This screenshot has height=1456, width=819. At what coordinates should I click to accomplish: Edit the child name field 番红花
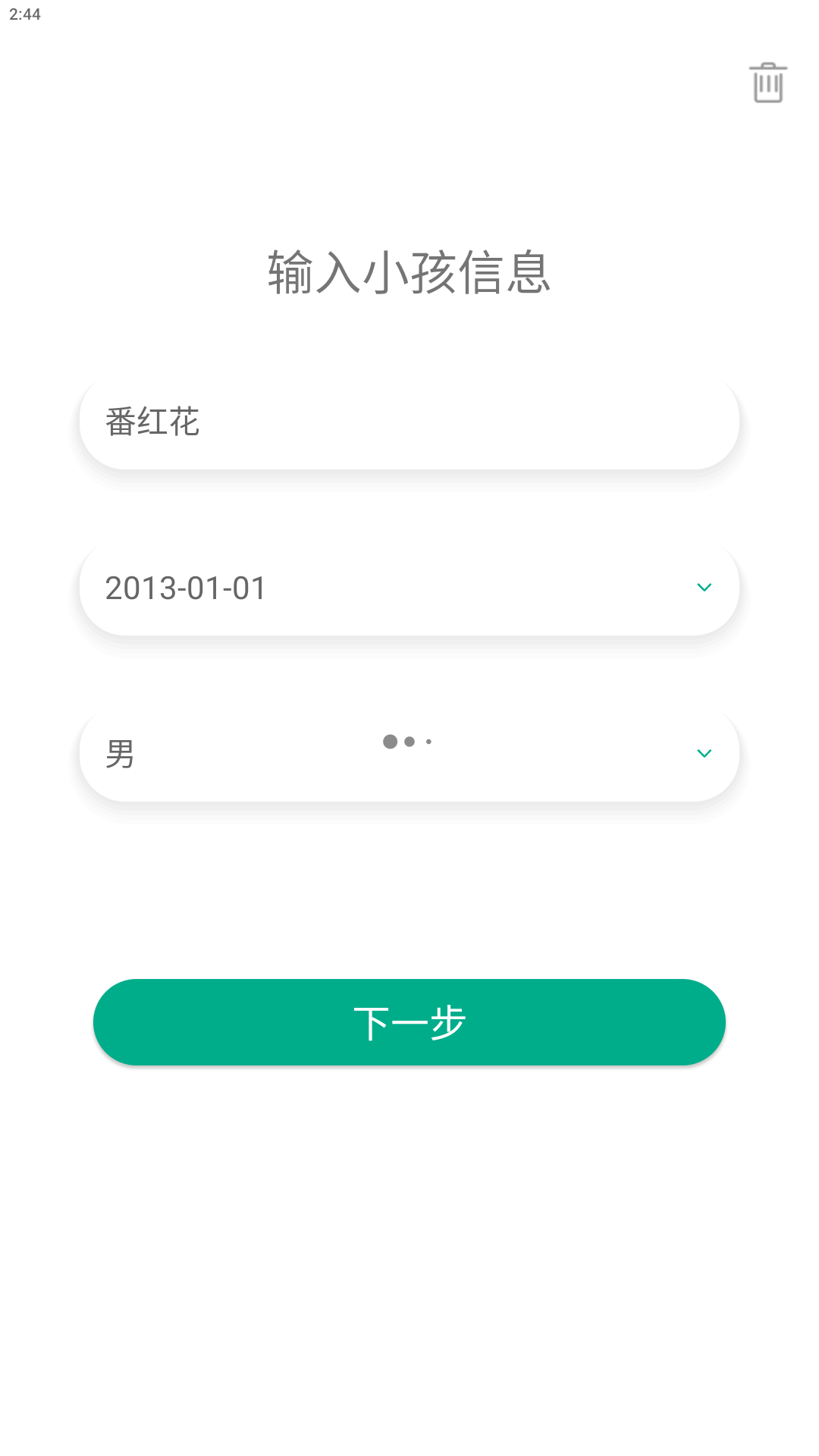pos(409,422)
